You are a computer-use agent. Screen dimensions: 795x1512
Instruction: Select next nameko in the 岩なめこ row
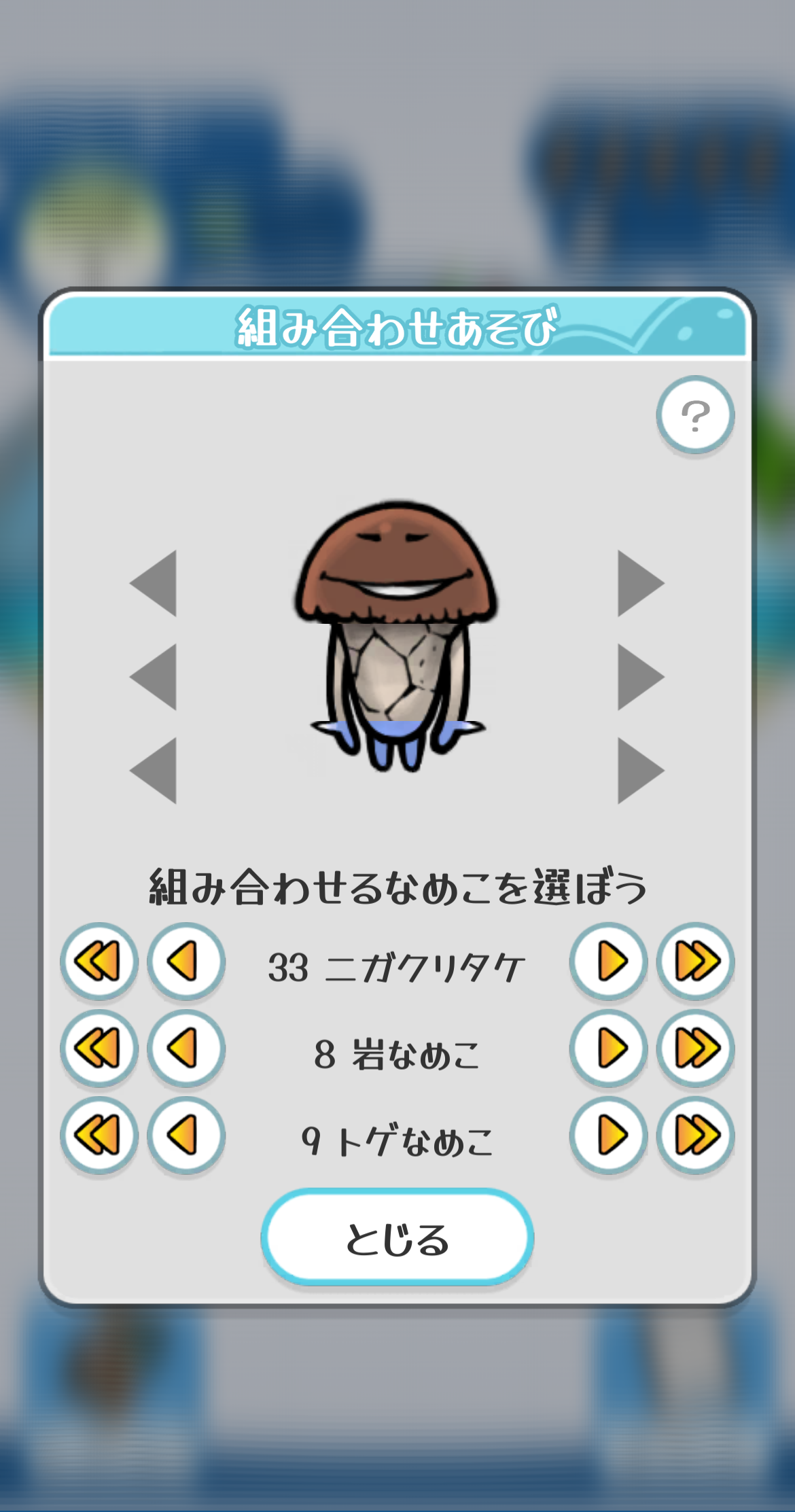coord(609,1048)
